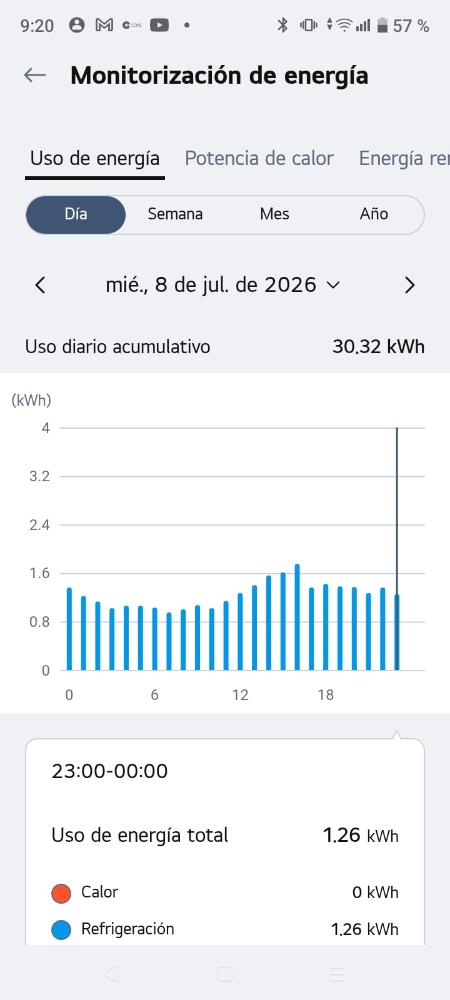Go to the previous day

(40, 285)
